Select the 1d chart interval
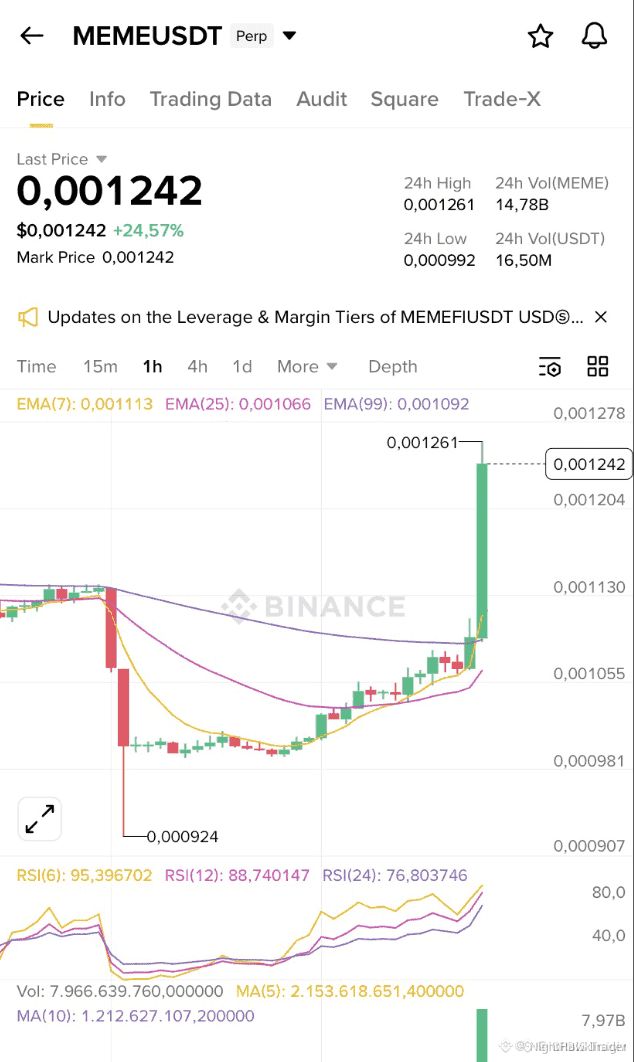 point(242,366)
